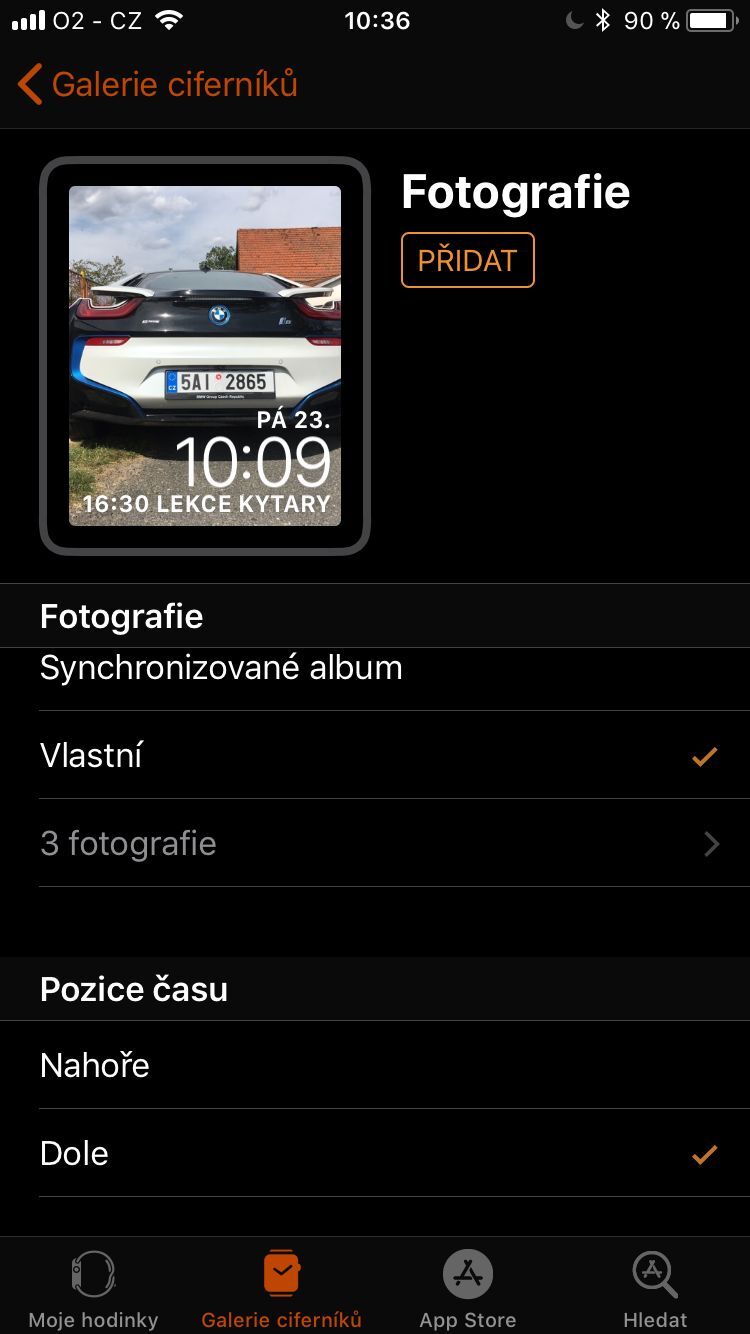Tap the orange back chevron icon
Viewport: 750px width, 1334px height.
coord(28,84)
